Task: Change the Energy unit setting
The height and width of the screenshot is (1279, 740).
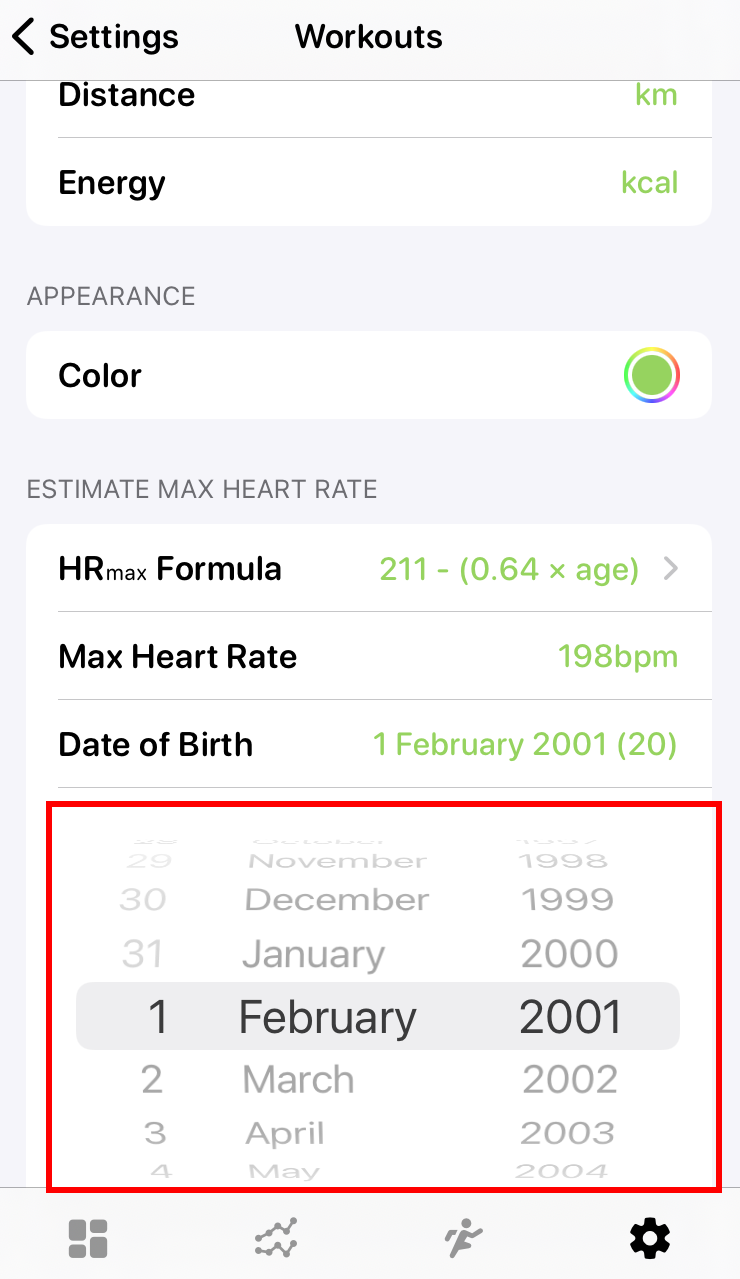Action: pos(368,183)
